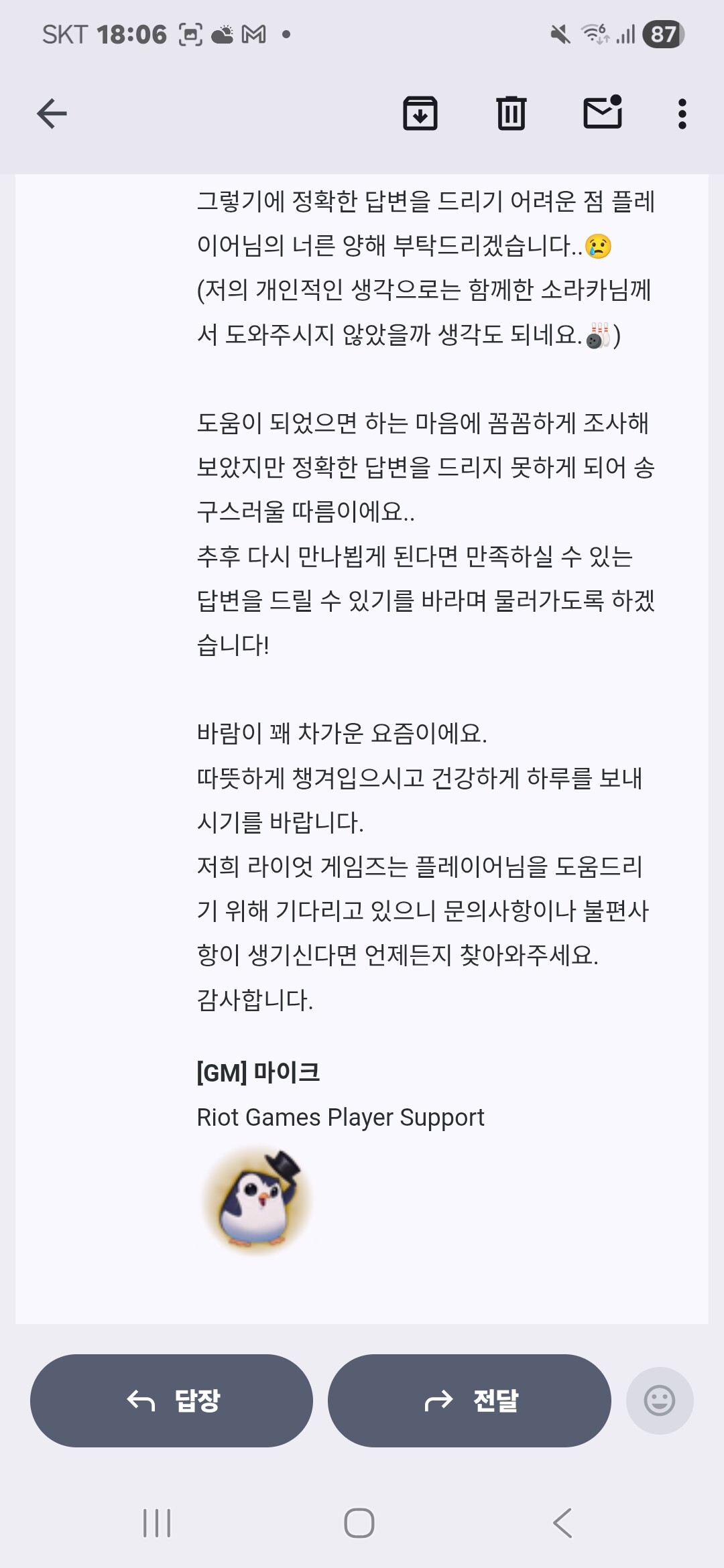Delete this email
The height and width of the screenshot is (1568, 724).
tap(511, 113)
